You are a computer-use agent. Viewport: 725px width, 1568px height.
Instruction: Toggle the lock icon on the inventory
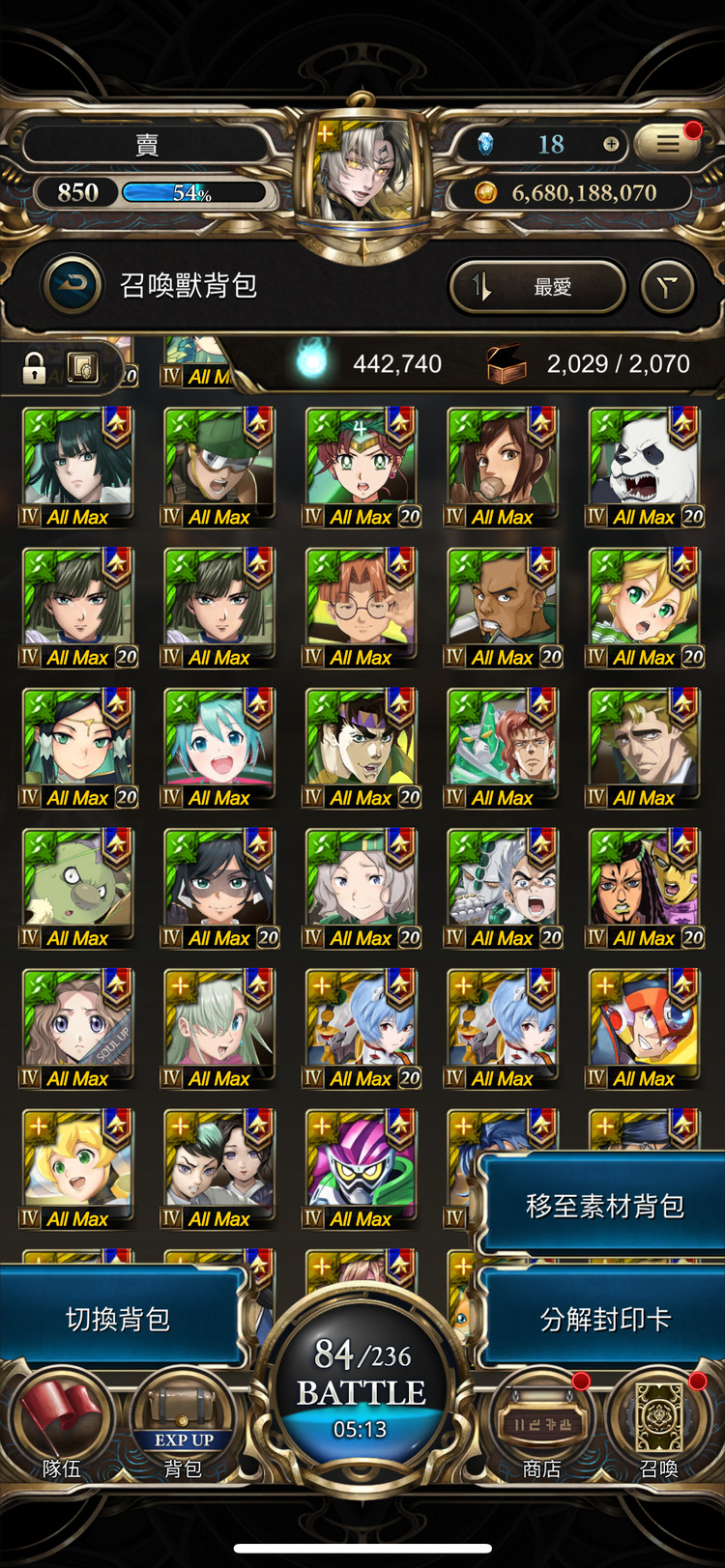(x=34, y=367)
